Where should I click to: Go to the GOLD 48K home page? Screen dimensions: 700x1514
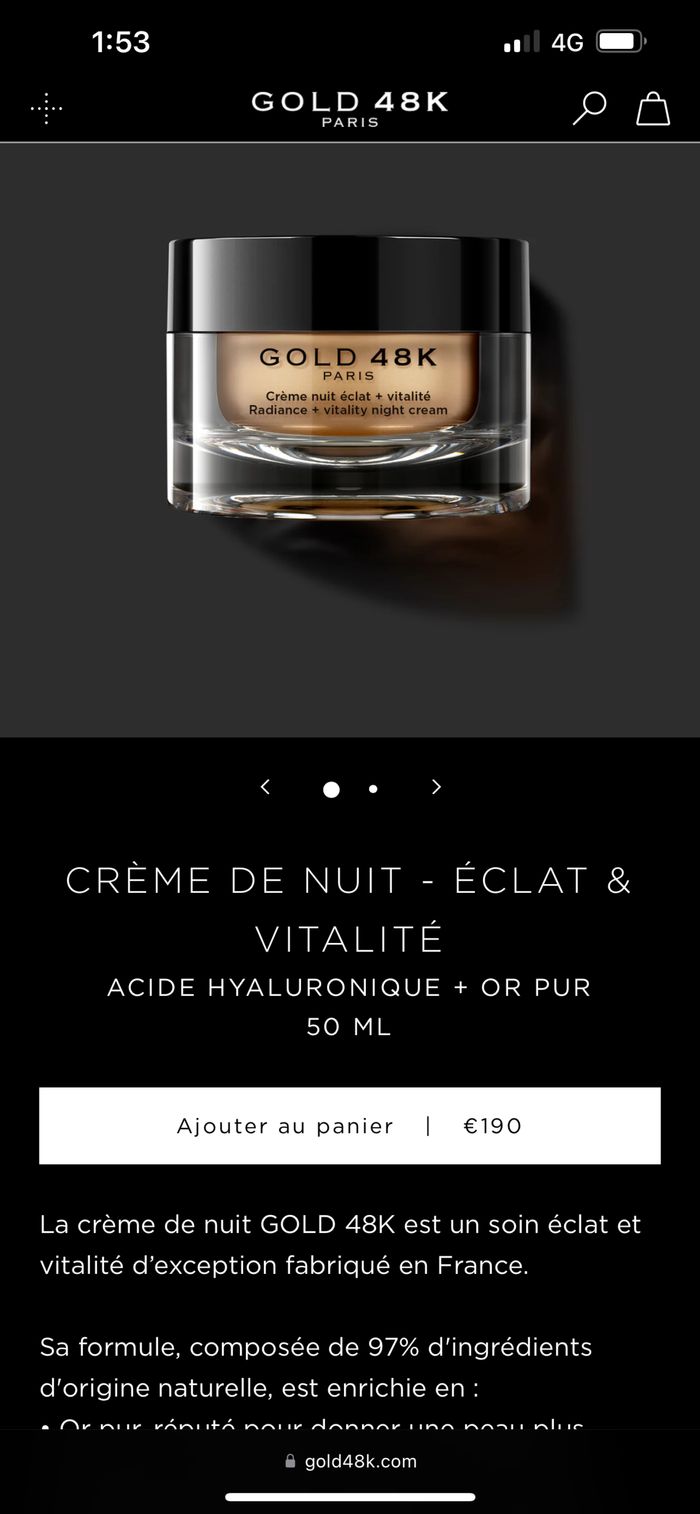coord(350,108)
